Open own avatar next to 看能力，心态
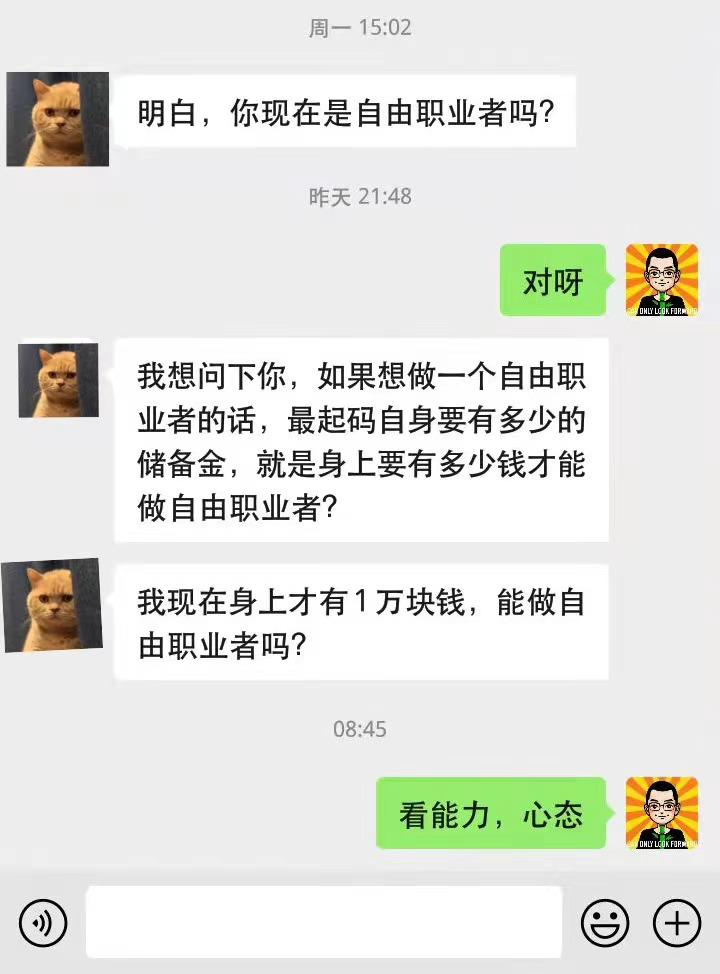 (661, 813)
